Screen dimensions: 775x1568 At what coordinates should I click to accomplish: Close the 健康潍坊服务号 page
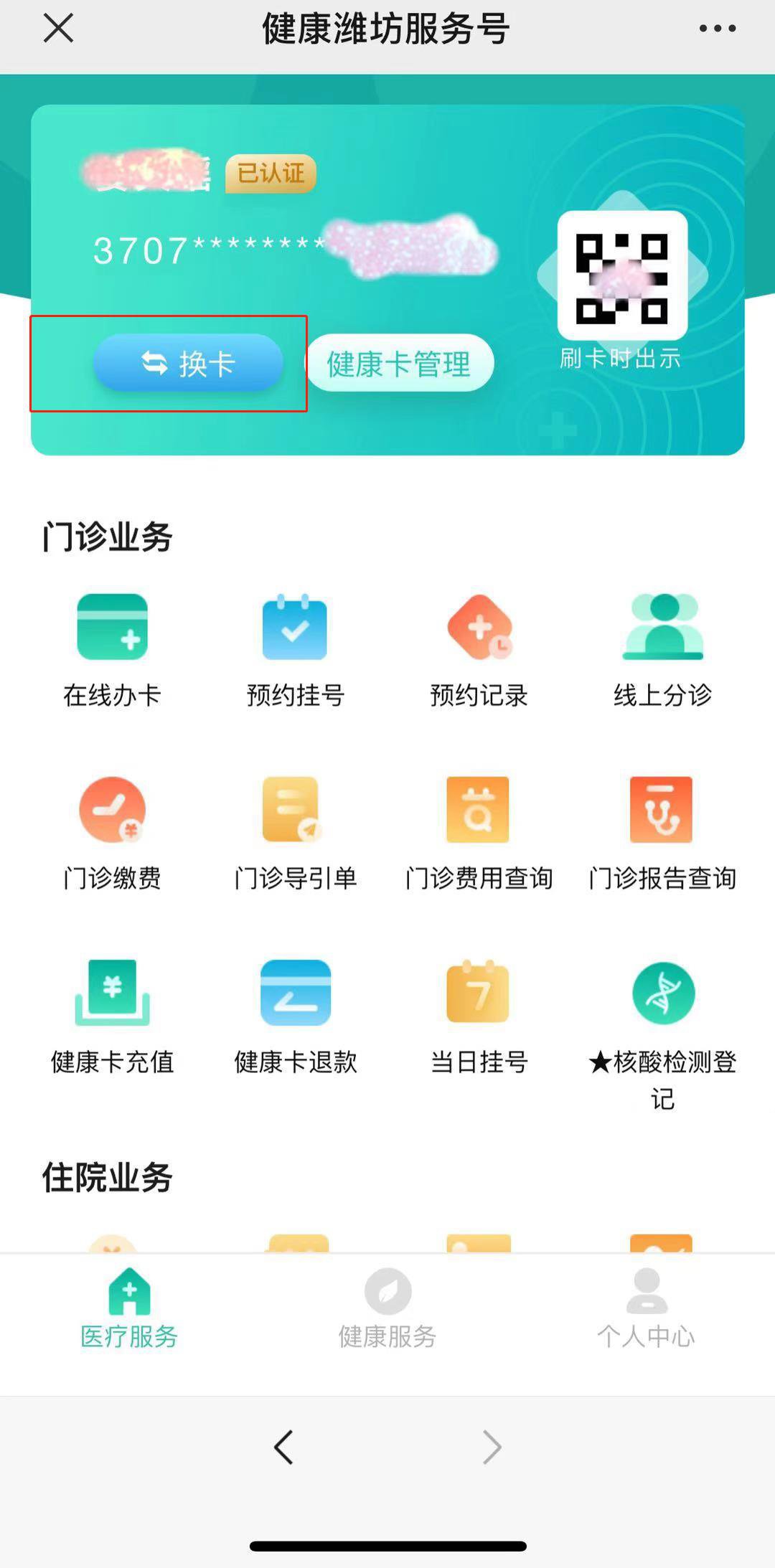(x=58, y=29)
